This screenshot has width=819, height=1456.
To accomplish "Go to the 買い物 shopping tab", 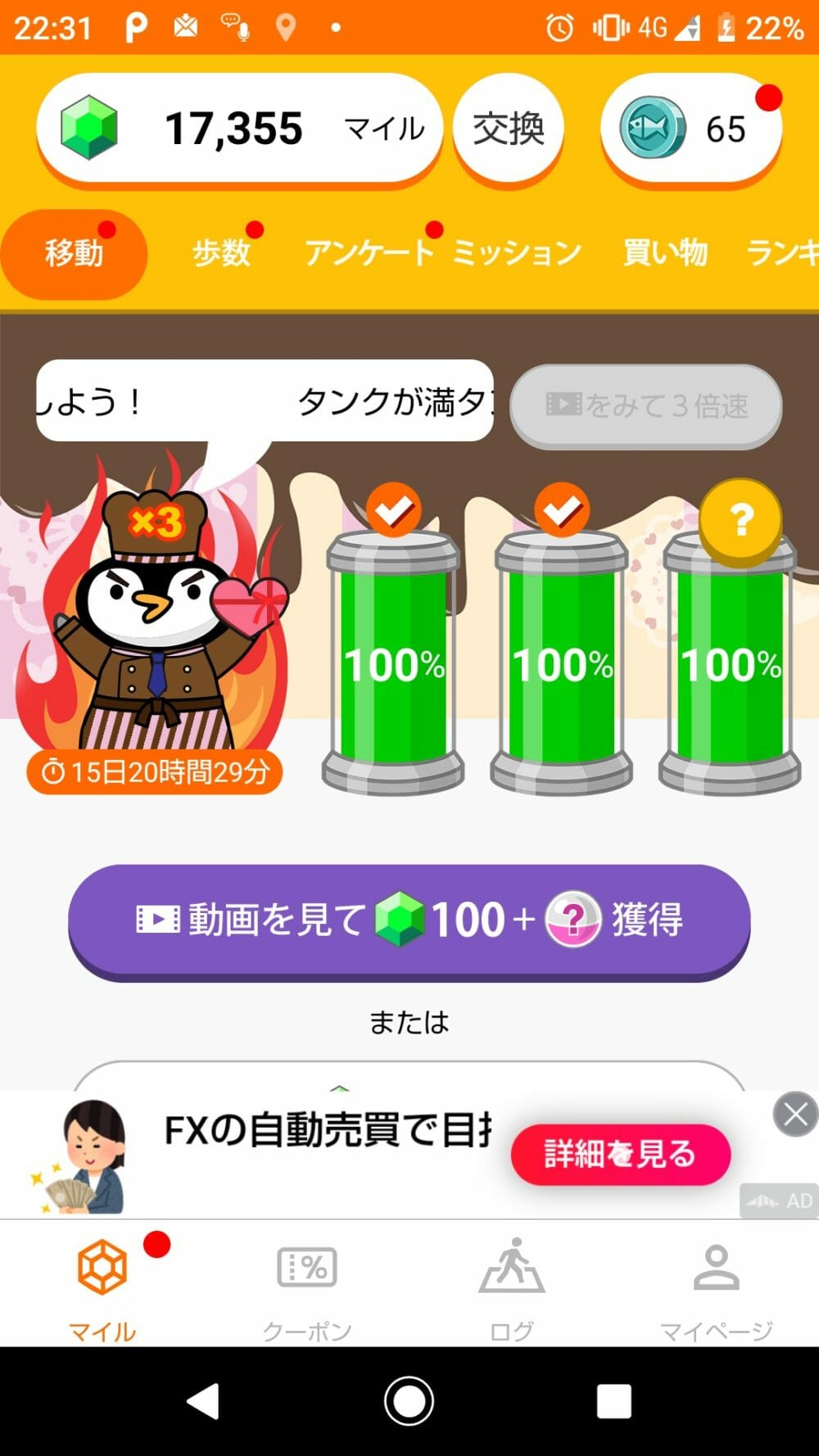I will point(664,252).
